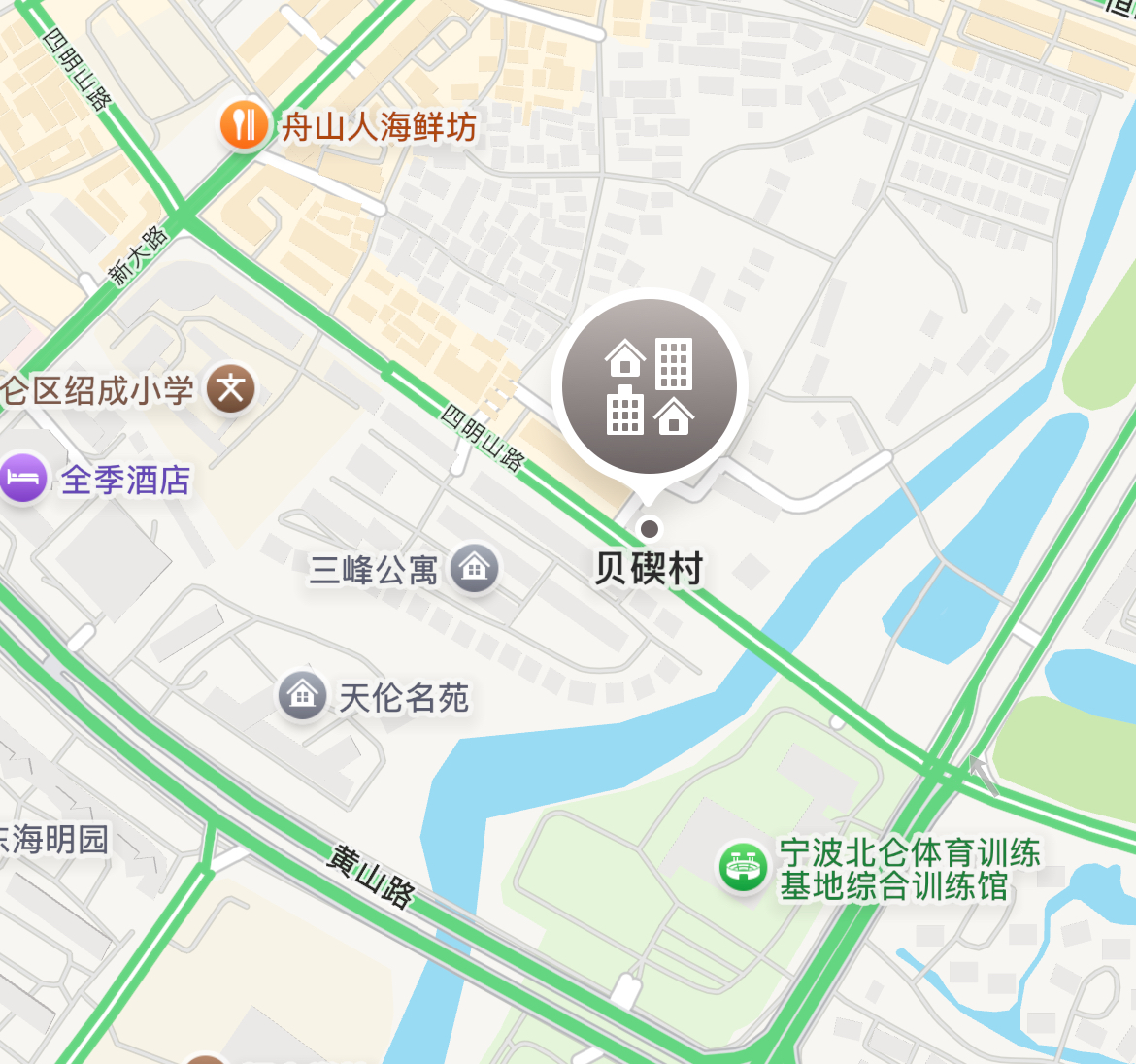Tap the 贝碶村 location pin
The width and height of the screenshot is (1136, 1064).
point(649,387)
